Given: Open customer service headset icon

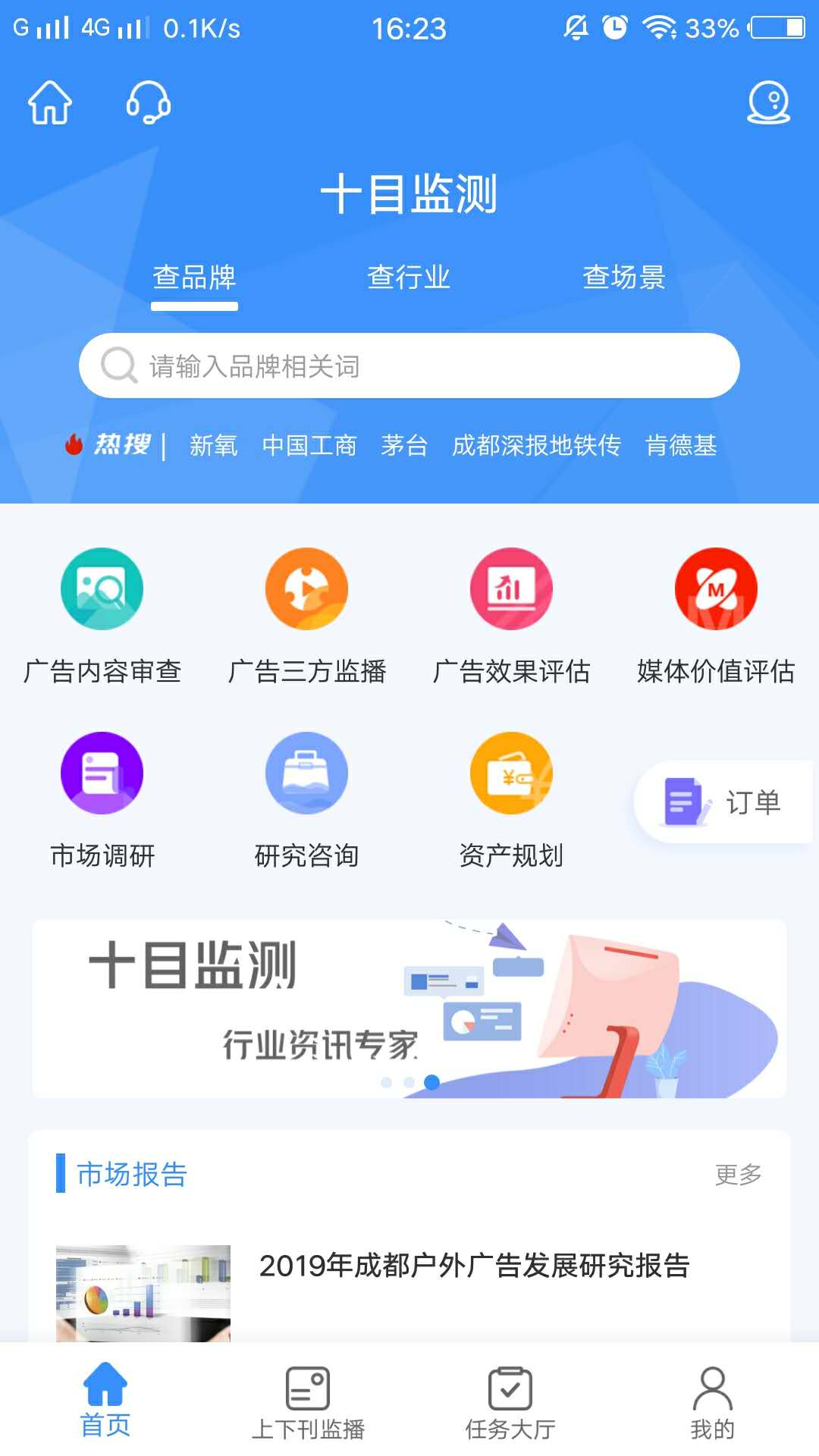Looking at the screenshot, I should click(148, 102).
